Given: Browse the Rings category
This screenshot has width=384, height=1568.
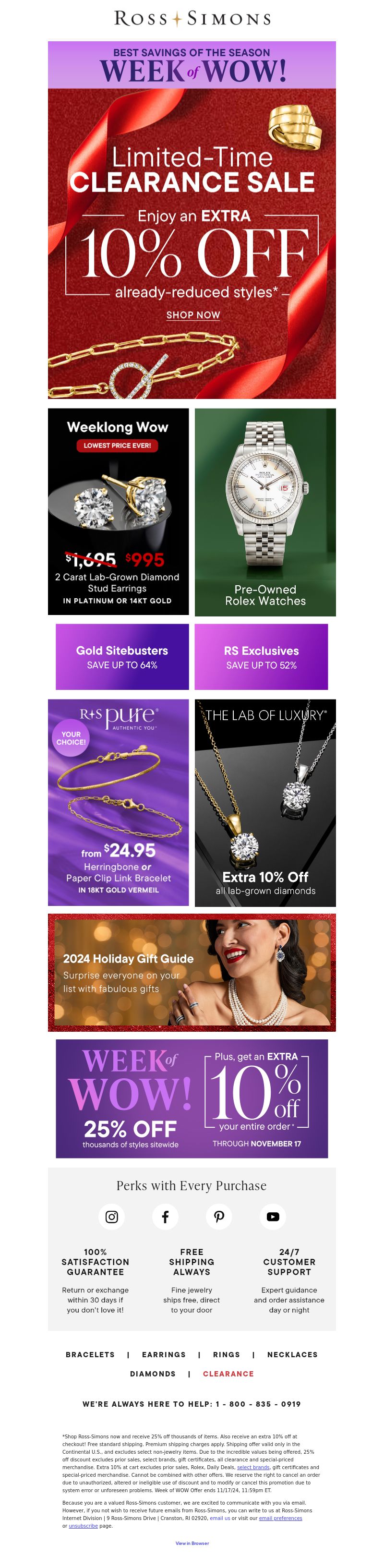Looking at the screenshot, I should [227, 1354].
